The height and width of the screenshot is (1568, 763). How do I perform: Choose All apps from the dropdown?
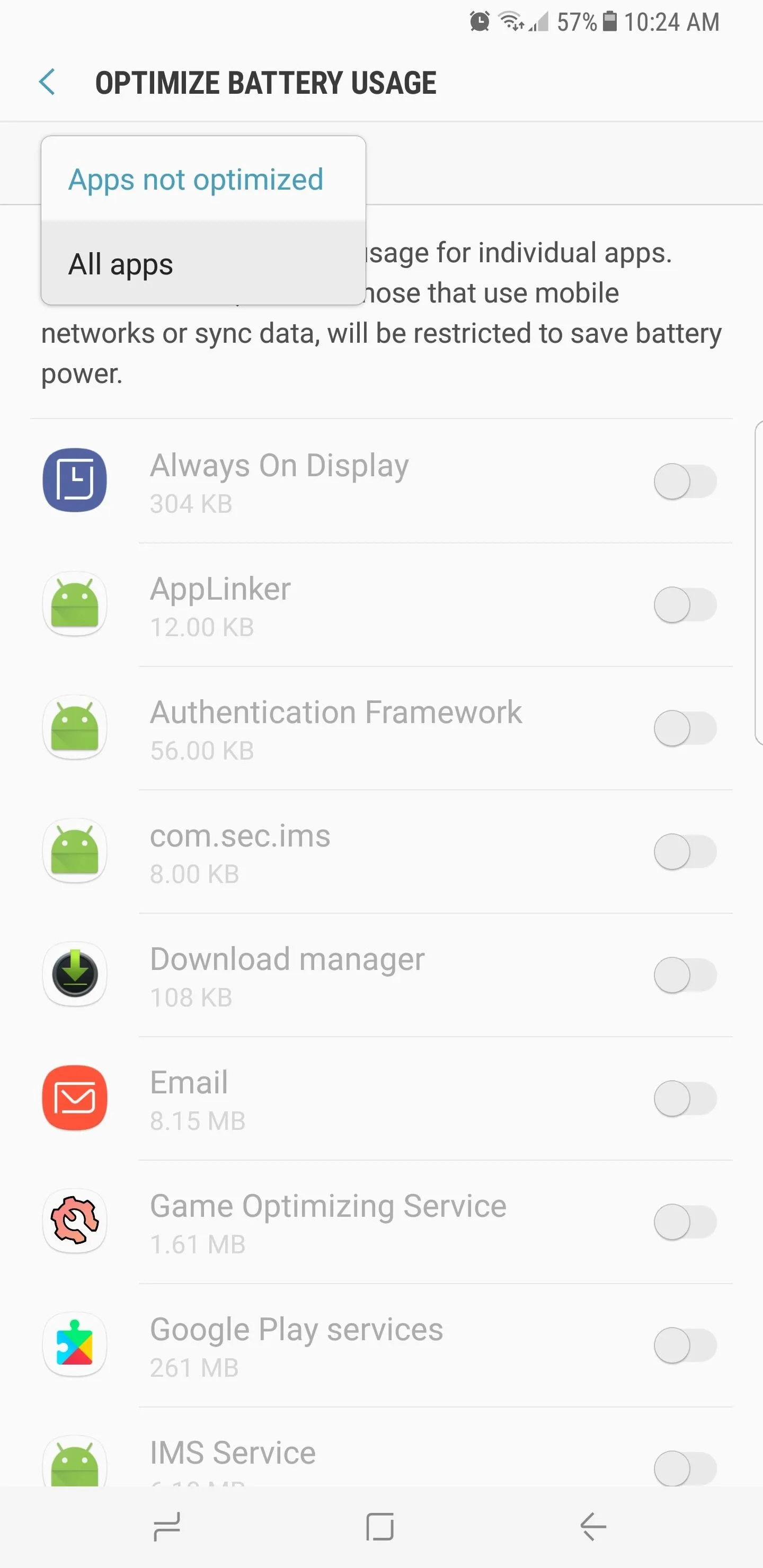(203, 264)
